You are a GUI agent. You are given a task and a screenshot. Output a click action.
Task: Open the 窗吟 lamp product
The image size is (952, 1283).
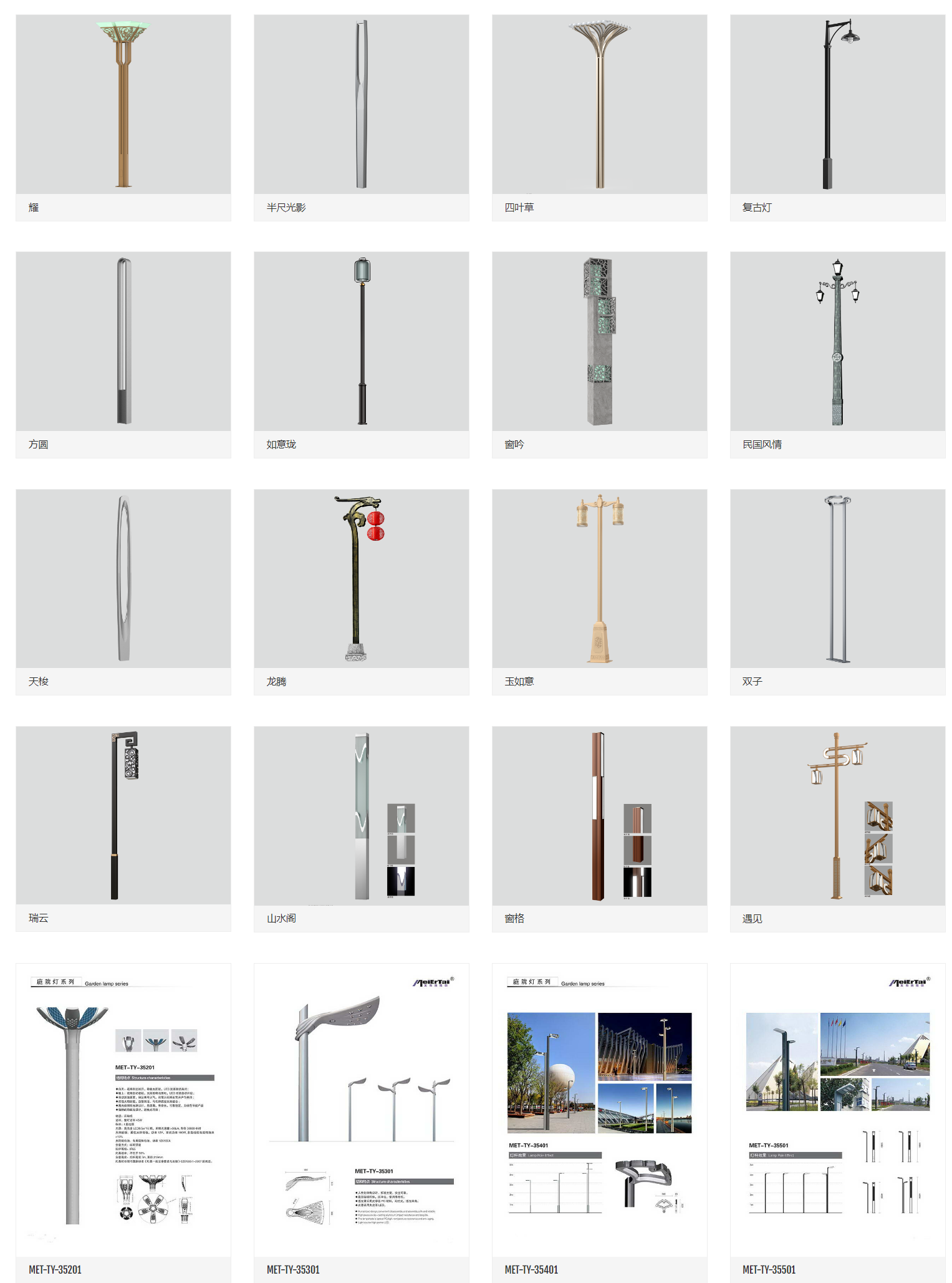point(599,342)
